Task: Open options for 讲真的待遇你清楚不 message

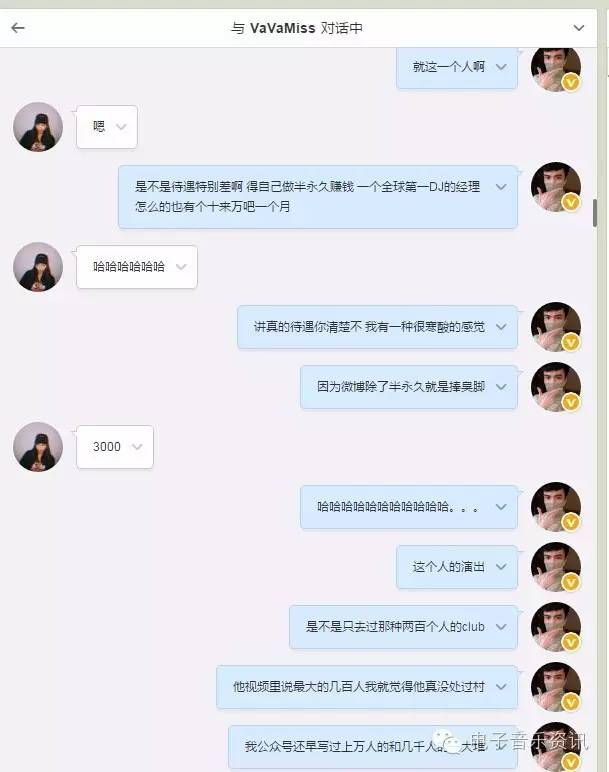Action: (500, 327)
